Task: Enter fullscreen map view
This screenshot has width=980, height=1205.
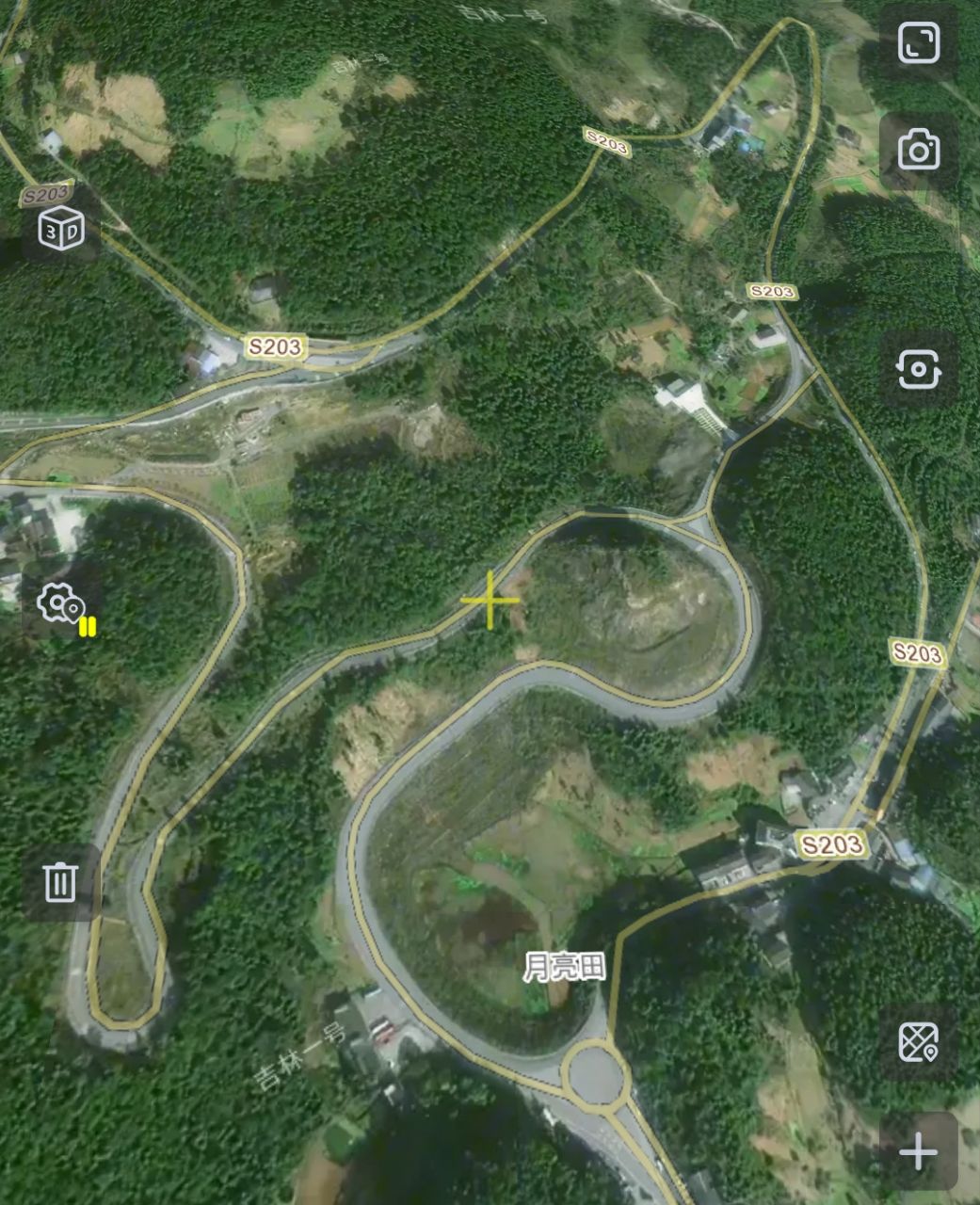Action: pyautogui.click(x=918, y=43)
